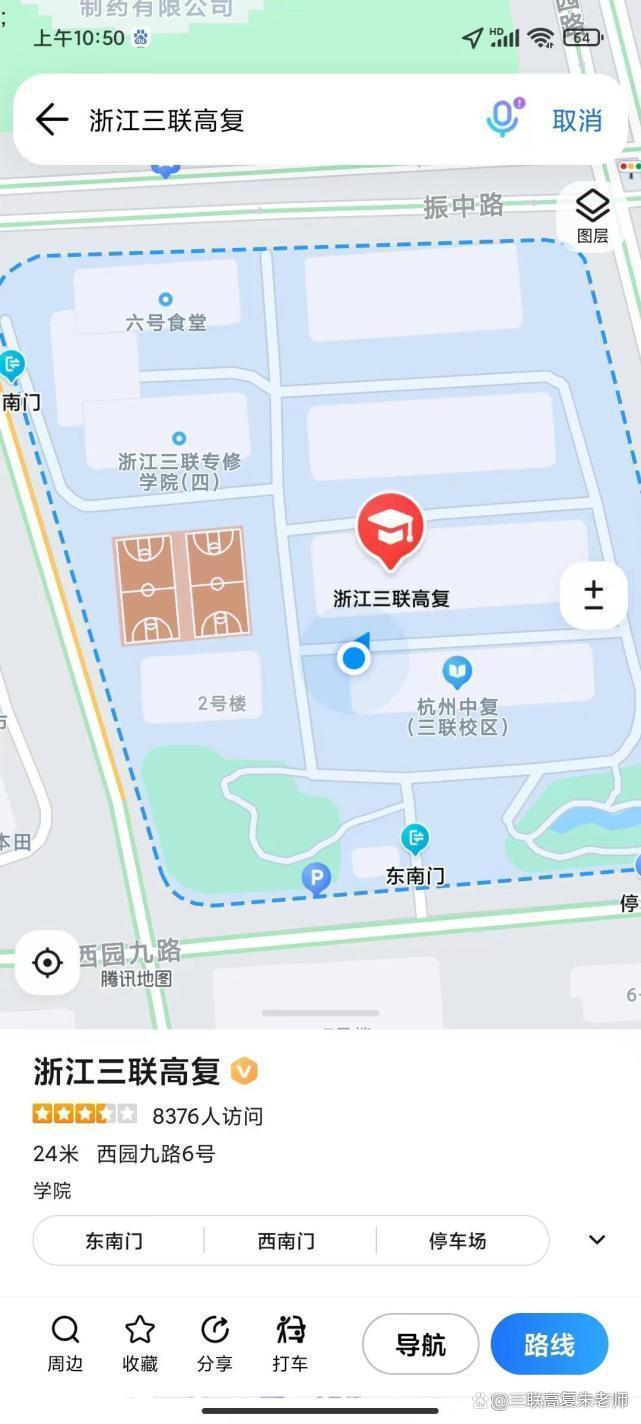
Task: Go back using the arrow icon
Action: pyautogui.click(x=51, y=120)
